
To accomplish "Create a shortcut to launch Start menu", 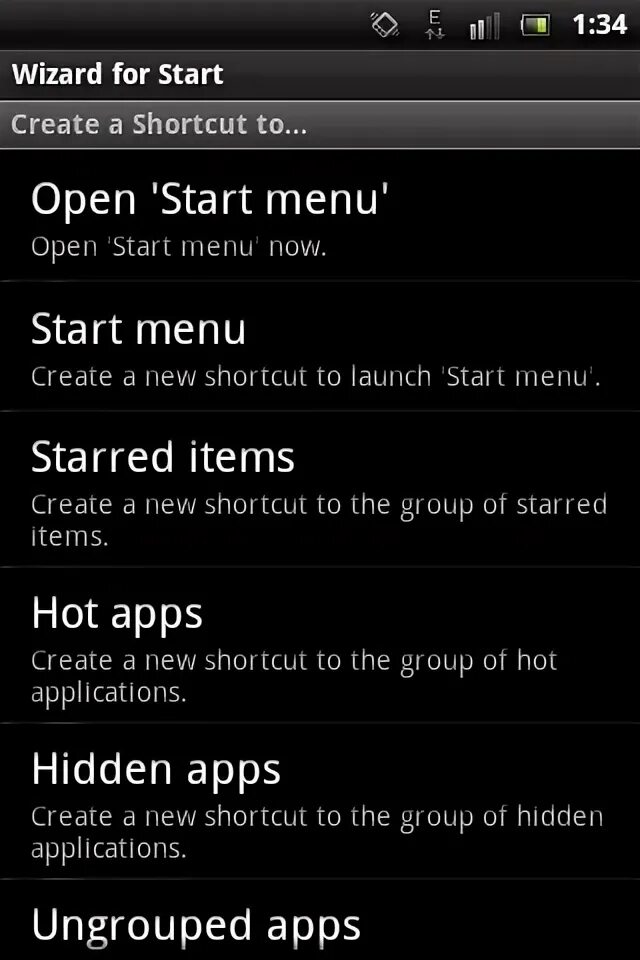I will pos(320,347).
